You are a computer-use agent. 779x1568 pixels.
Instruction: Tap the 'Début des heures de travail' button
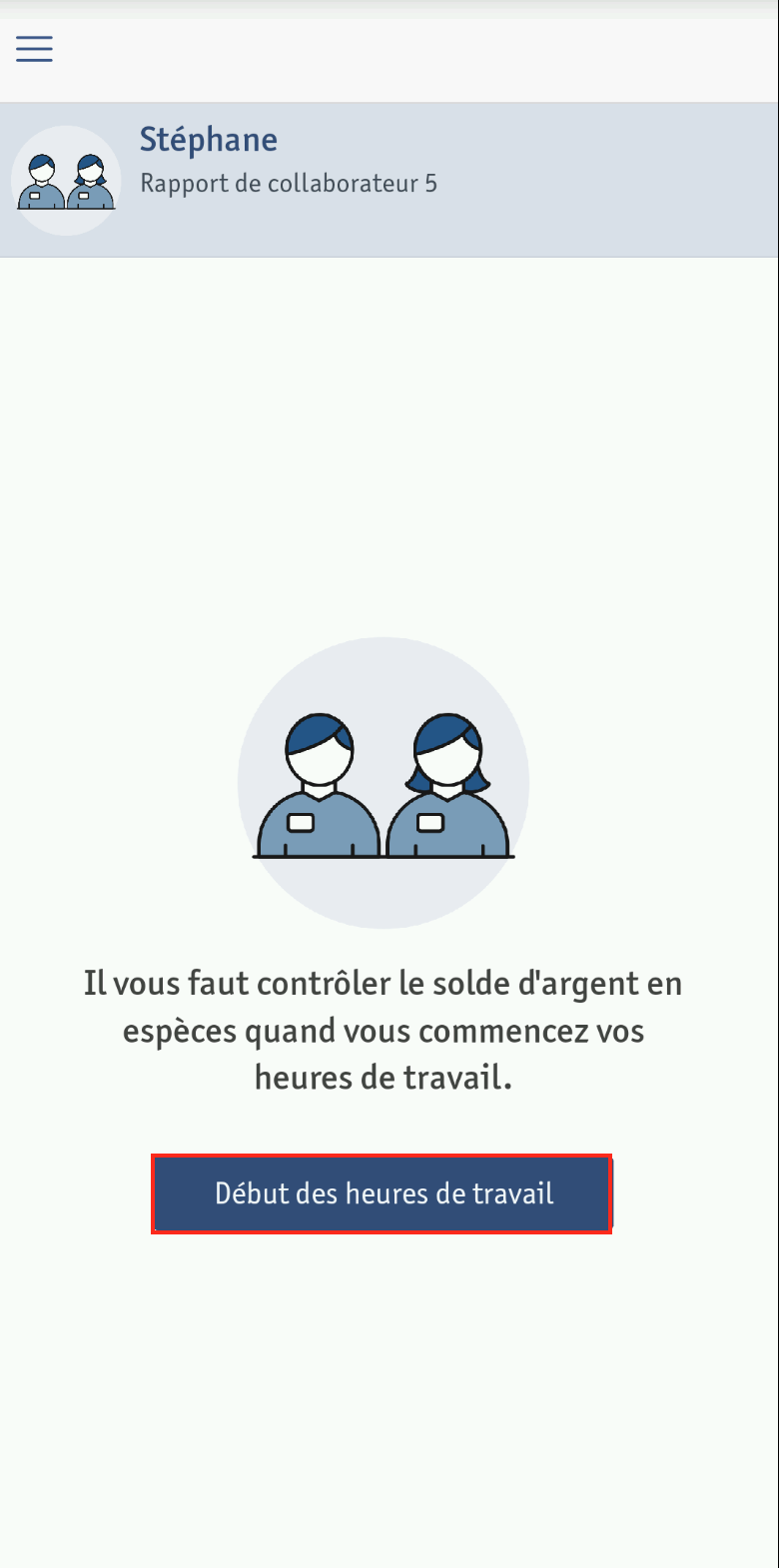tap(382, 1194)
